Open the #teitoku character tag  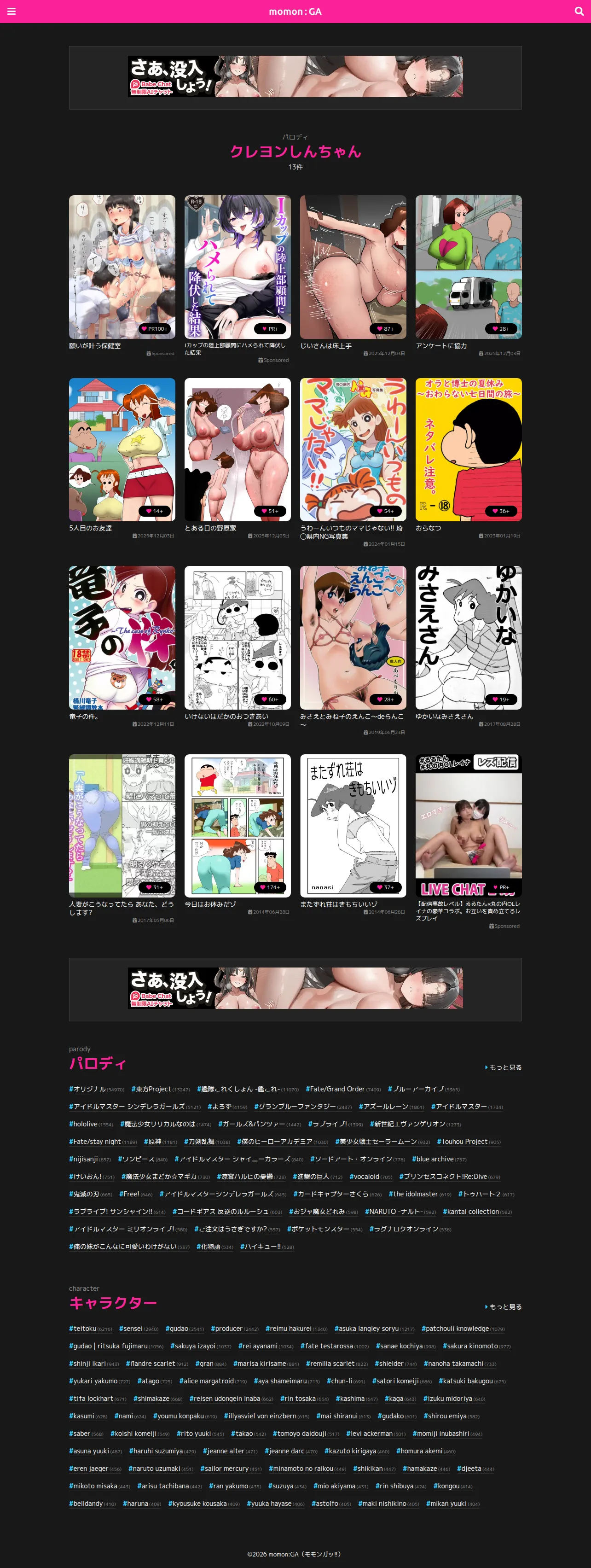pos(91,1328)
